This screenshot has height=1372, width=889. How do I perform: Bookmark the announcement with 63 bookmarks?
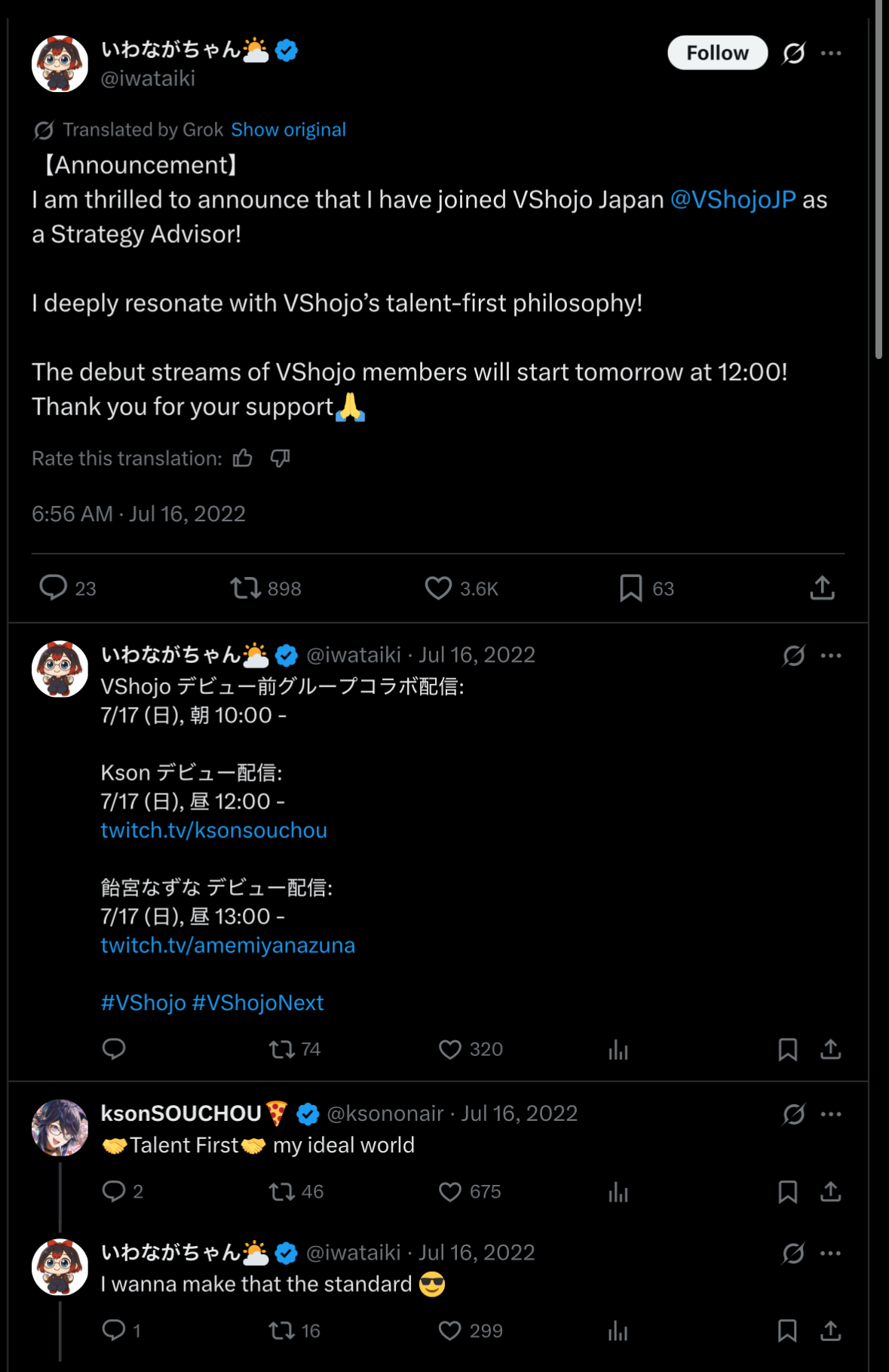click(x=631, y=588)
